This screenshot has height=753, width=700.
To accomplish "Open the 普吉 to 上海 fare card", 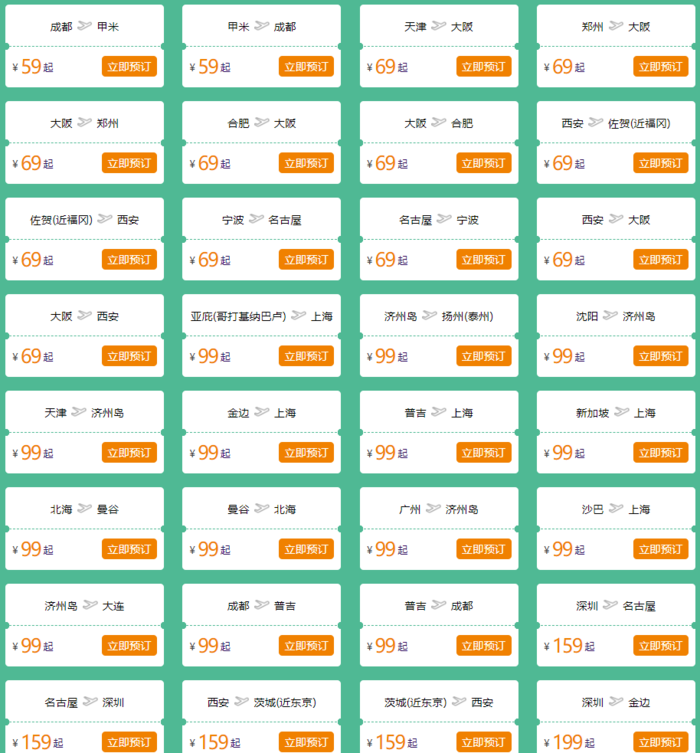I will (x=439, y=431).
